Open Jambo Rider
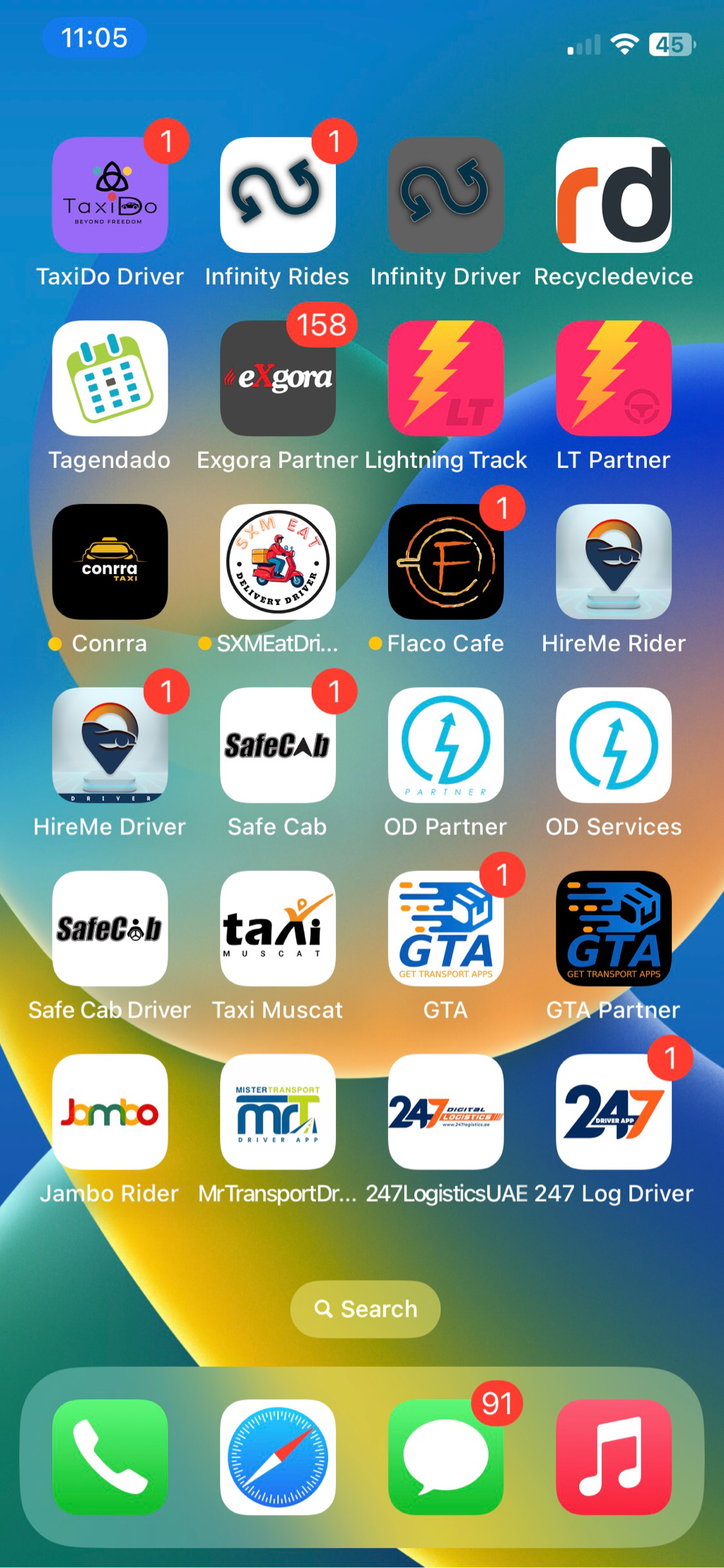 pos(110,1111)
